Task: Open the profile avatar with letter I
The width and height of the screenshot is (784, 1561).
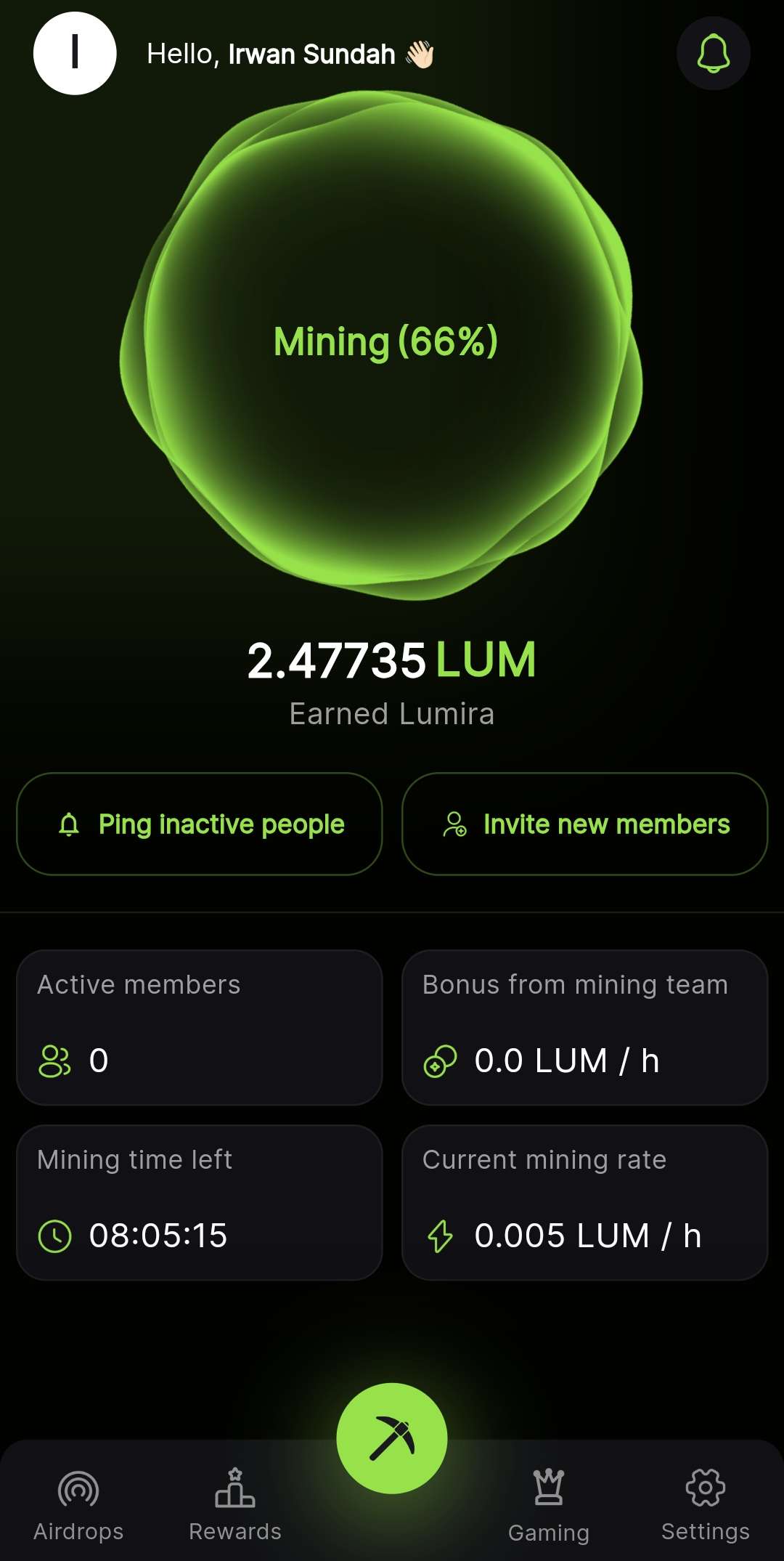Action: click(x=75, y=54)
